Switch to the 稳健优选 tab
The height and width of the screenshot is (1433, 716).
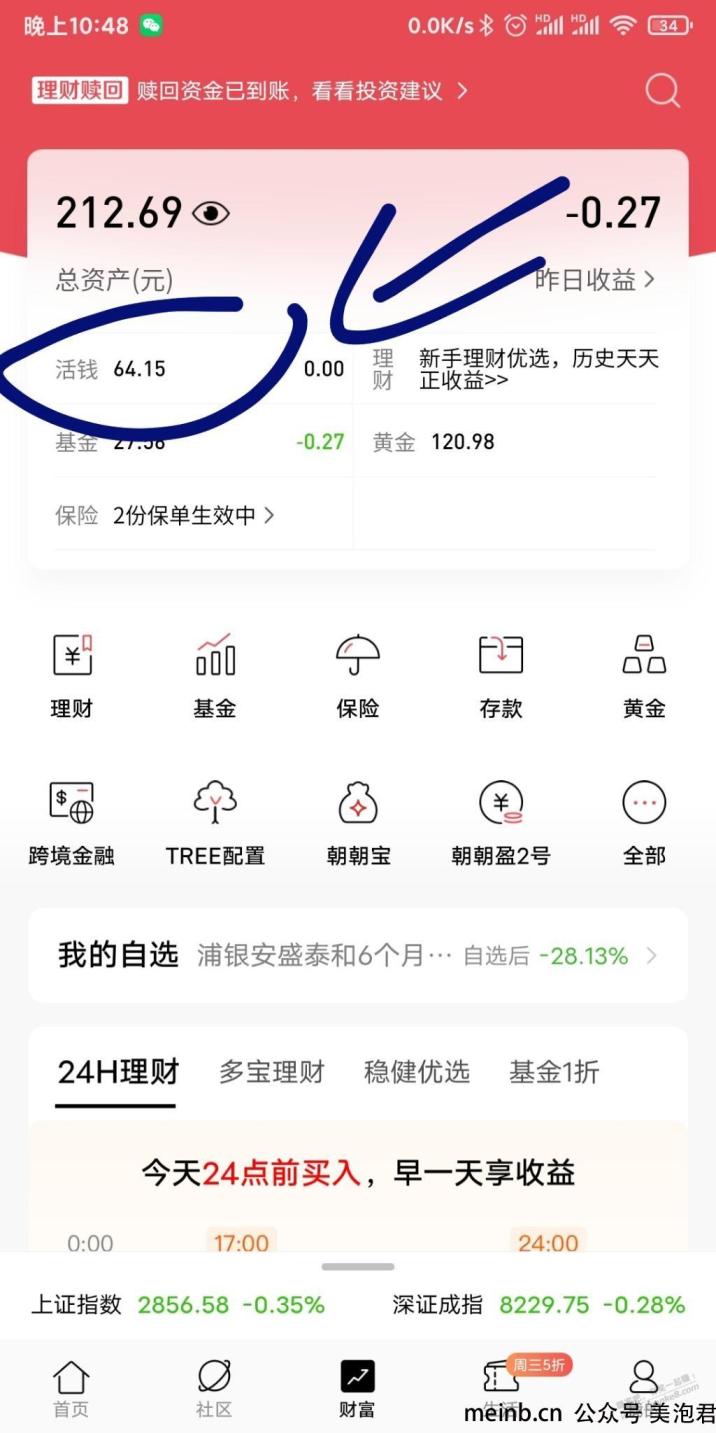tap(416, 1073)
